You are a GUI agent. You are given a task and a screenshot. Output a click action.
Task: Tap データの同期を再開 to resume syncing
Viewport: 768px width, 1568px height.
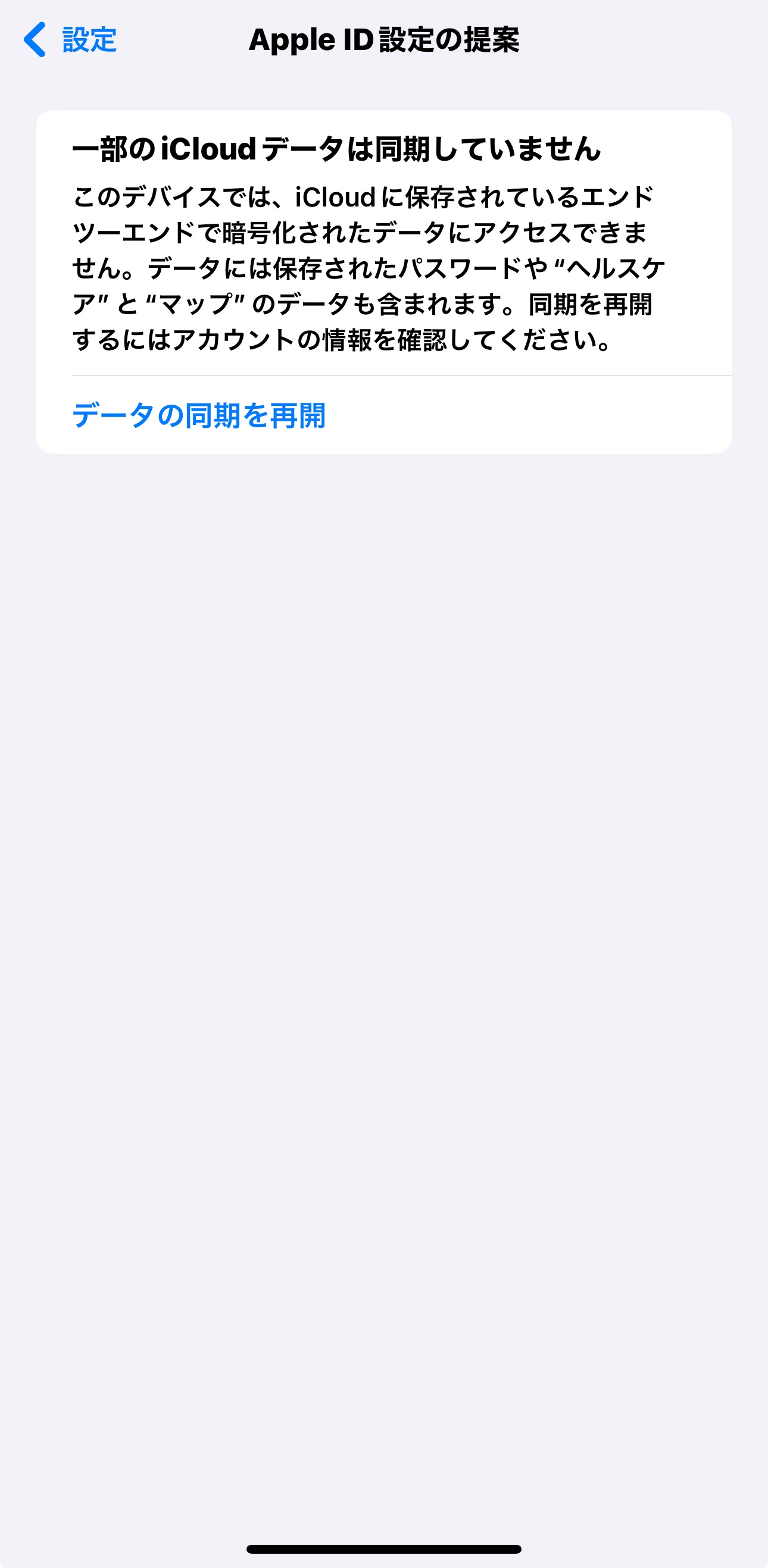198,415
